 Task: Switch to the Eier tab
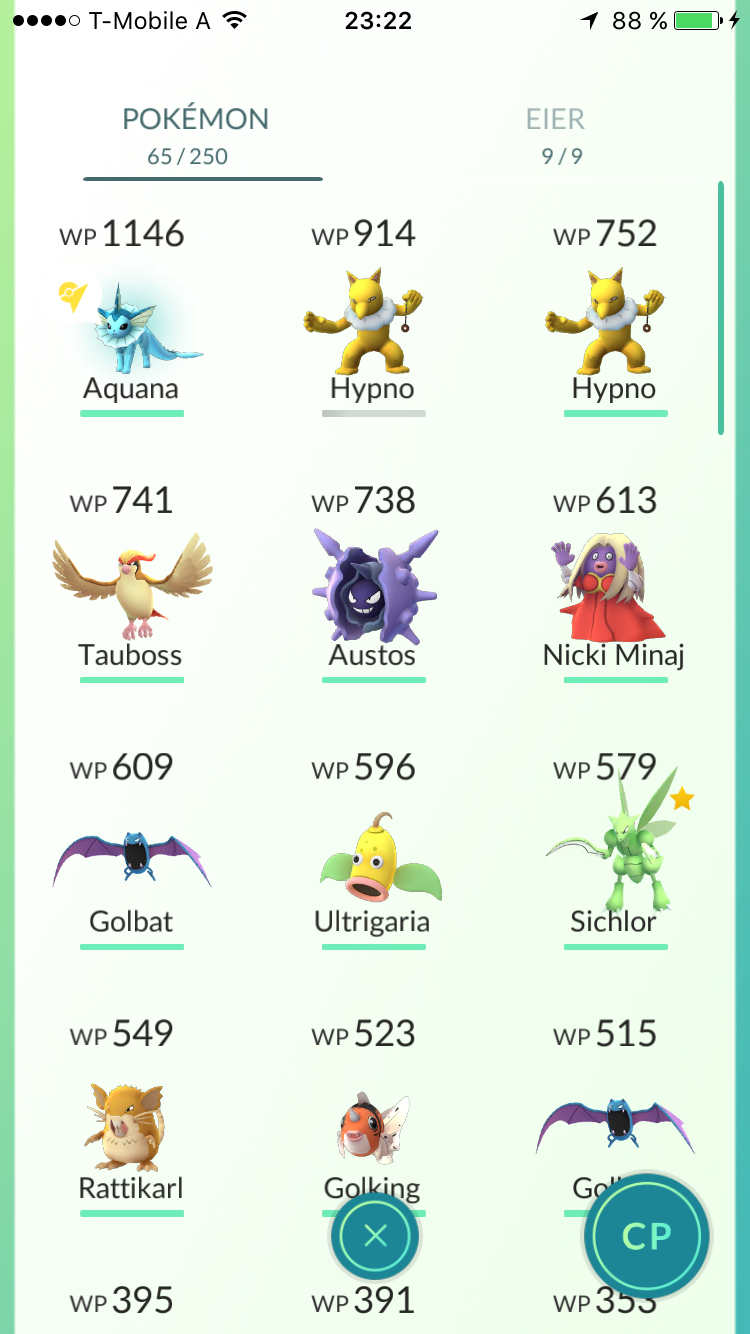click(555, 136)
